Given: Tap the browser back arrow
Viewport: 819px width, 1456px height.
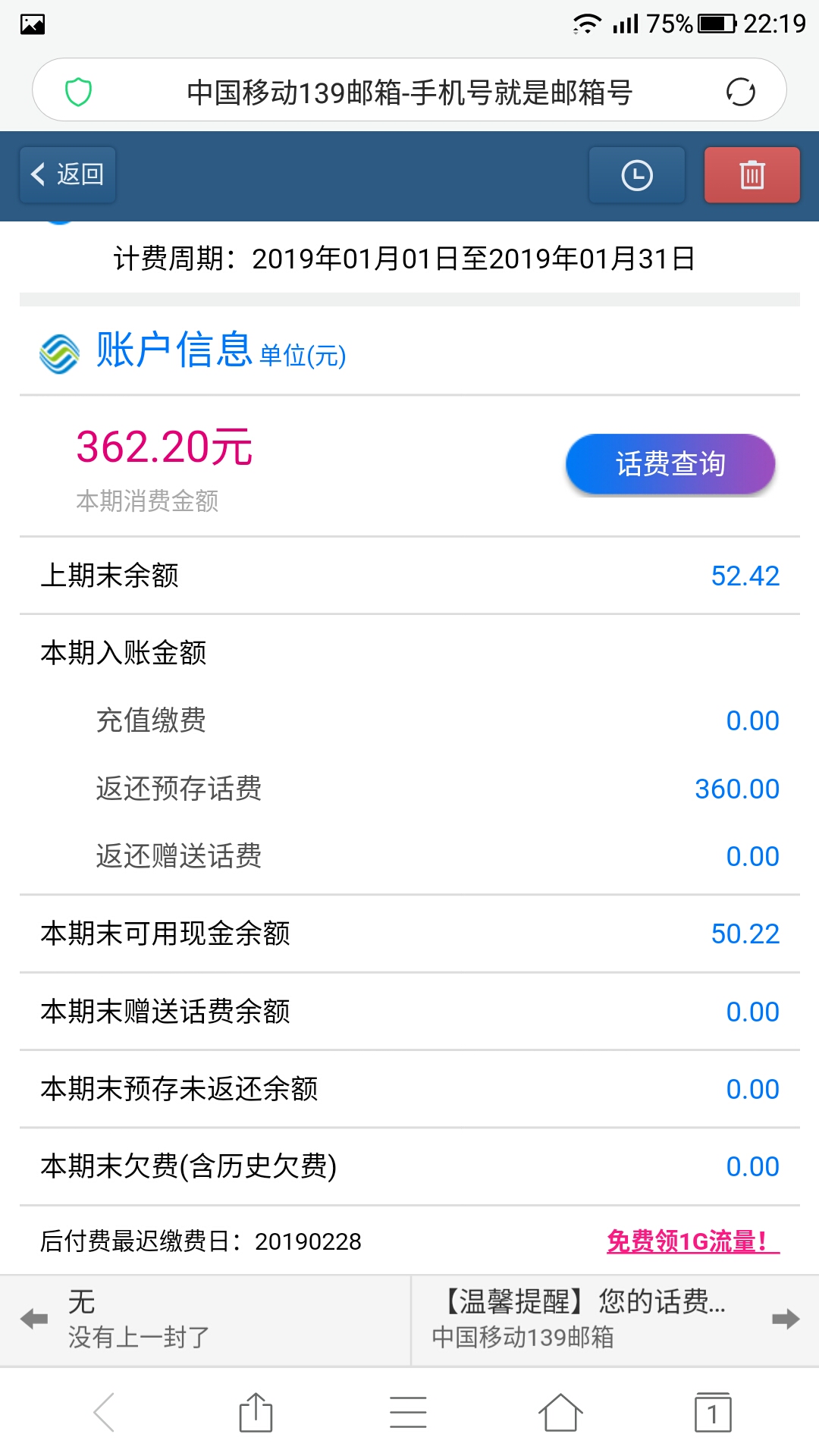Looking at the screenshot, I should [x=104, y=1413].
